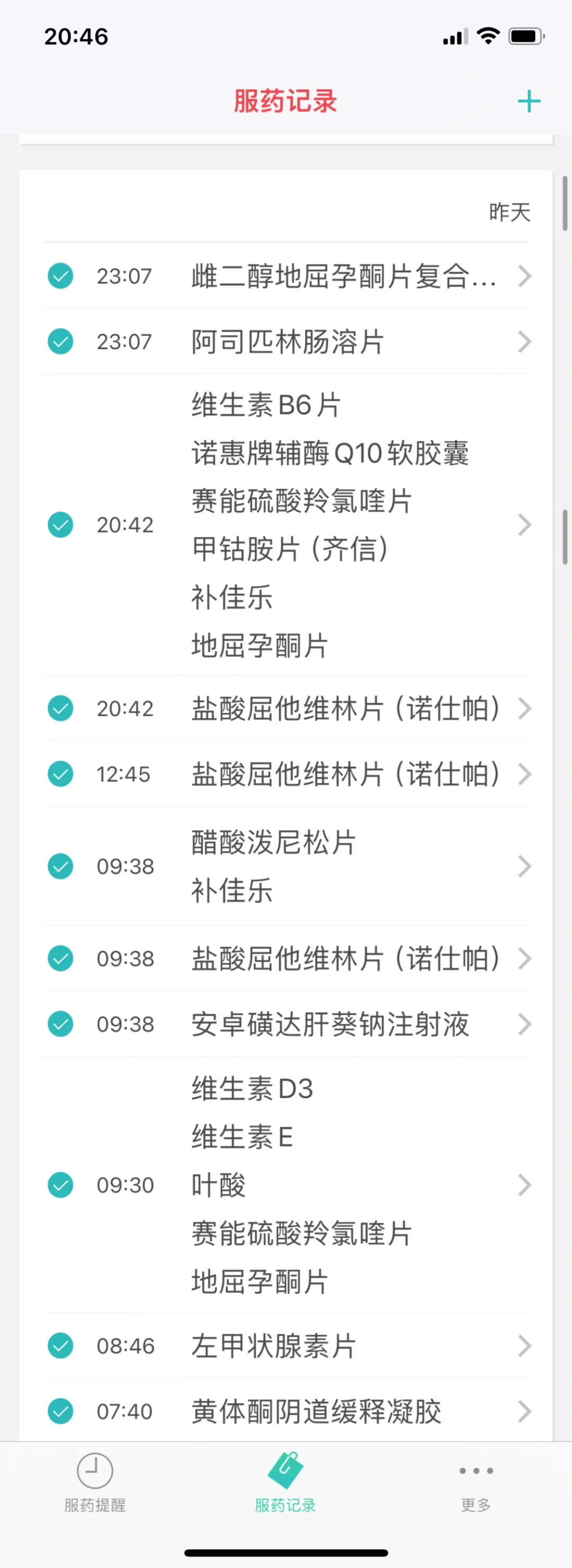This screenshot has height=1568, width=572.
Task: Toggle the 09:38 醋酸泼尼松片 checkmark
Action: pos(60,866)
